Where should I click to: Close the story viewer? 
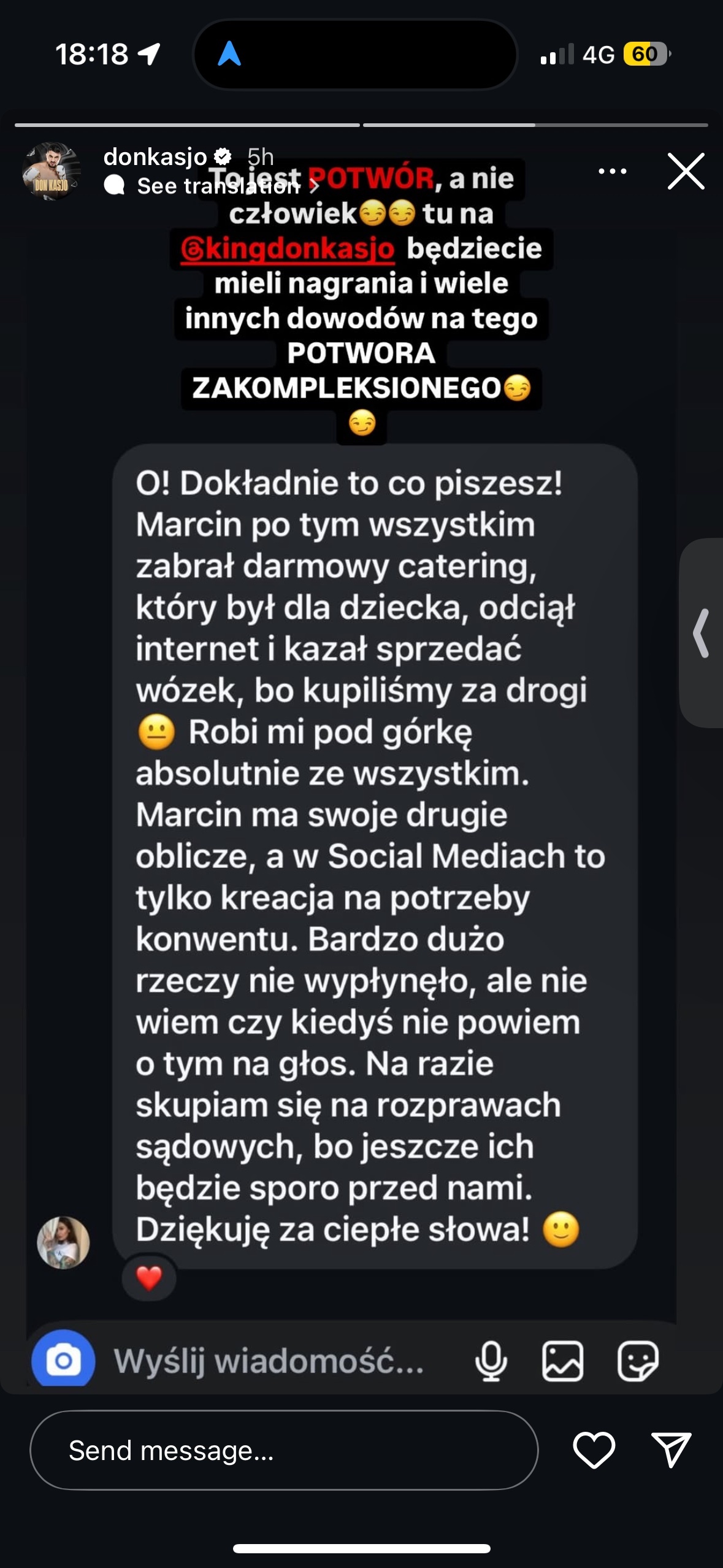point(686,171)
